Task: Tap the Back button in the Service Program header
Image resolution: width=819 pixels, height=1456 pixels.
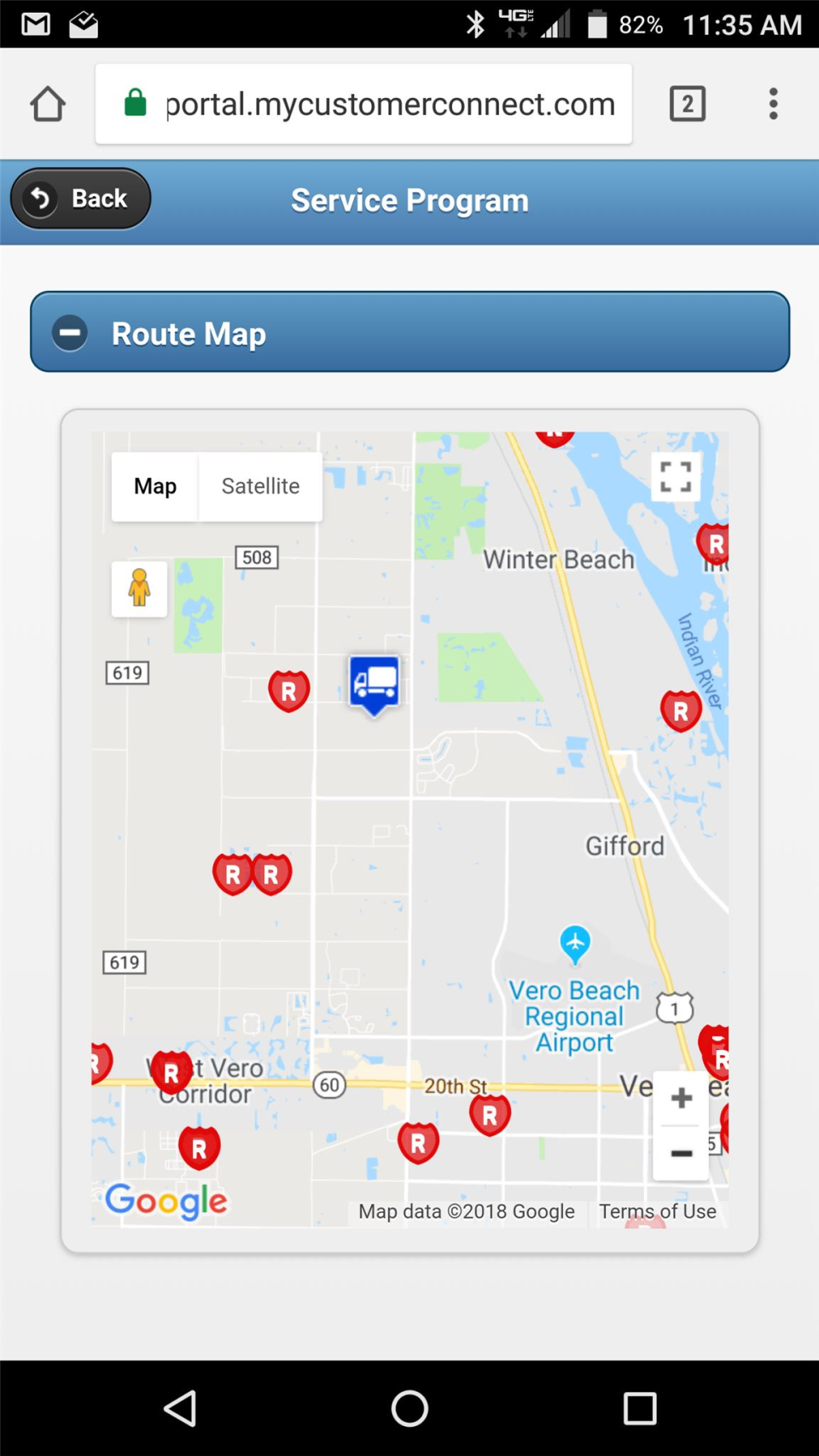Action: click(79, 198)
